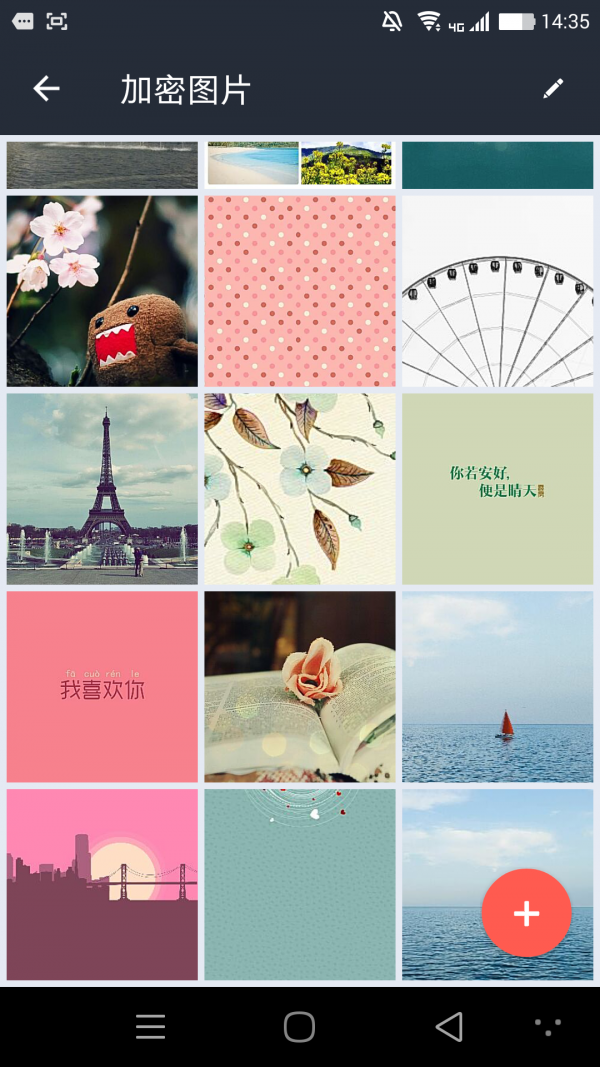Viewport: 600px width, 1067px height.
Task: Open the beach and yellow flowers collage
Action: pyautogui.click(x=300, y=164)
